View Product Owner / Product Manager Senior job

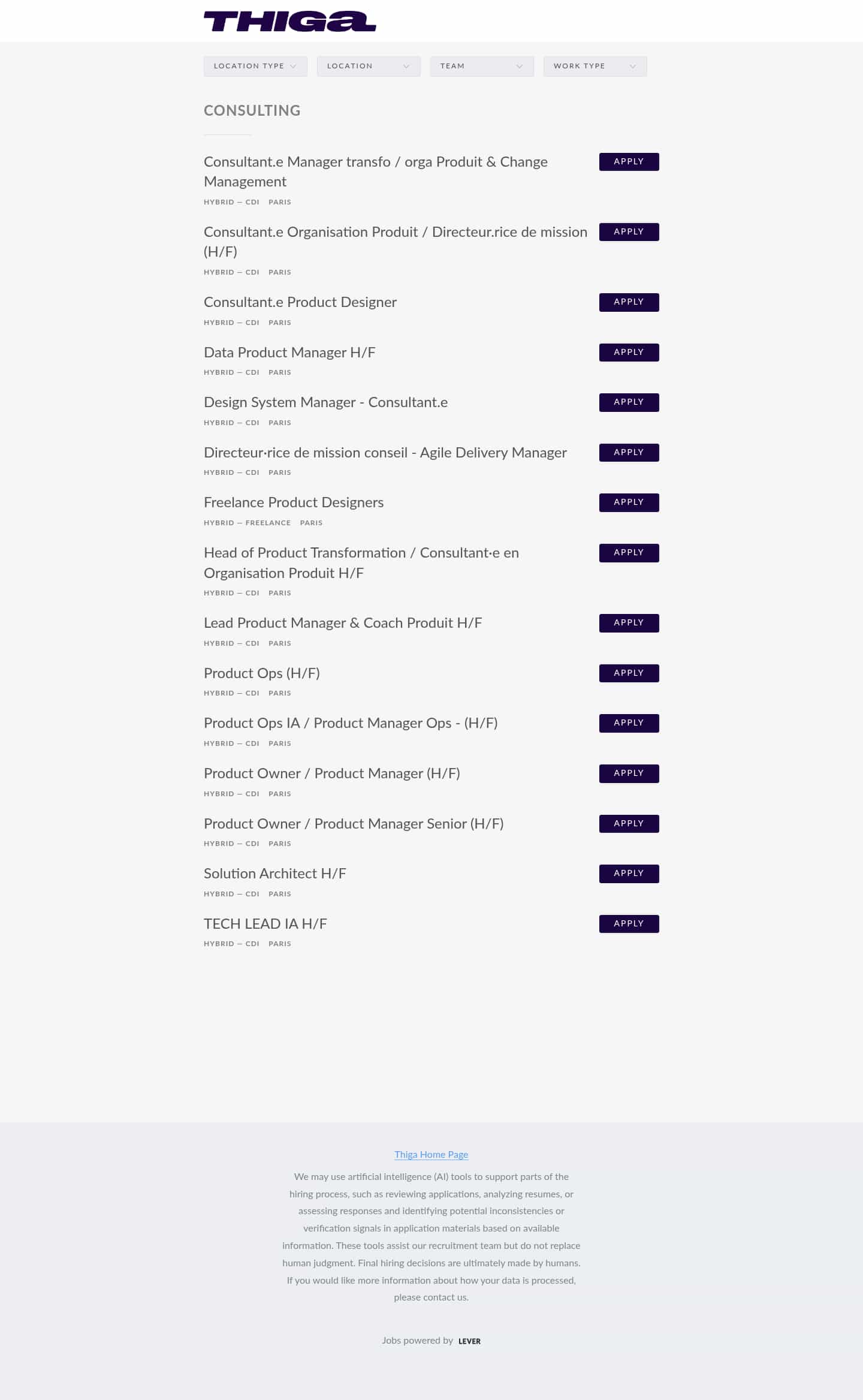point(354,824)
